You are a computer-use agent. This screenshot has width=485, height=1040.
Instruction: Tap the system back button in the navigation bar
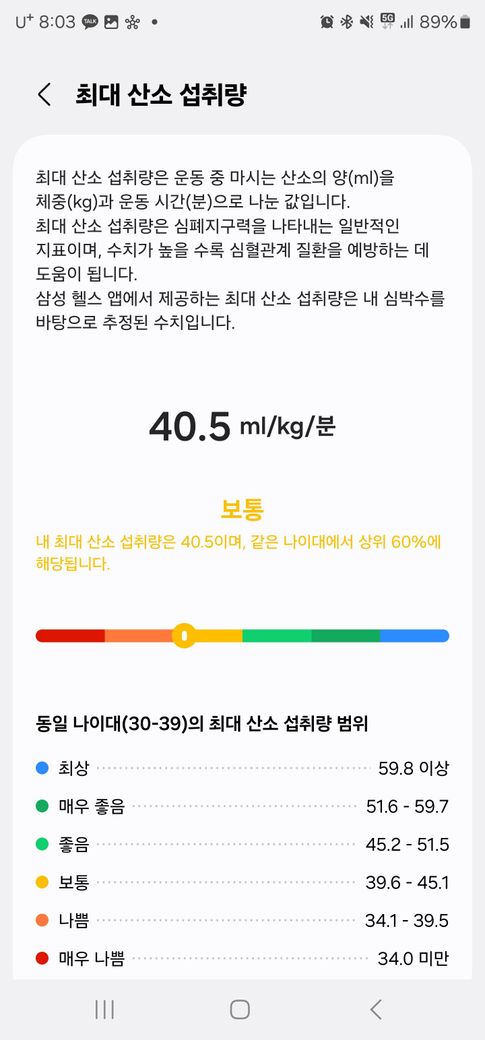376,1009
